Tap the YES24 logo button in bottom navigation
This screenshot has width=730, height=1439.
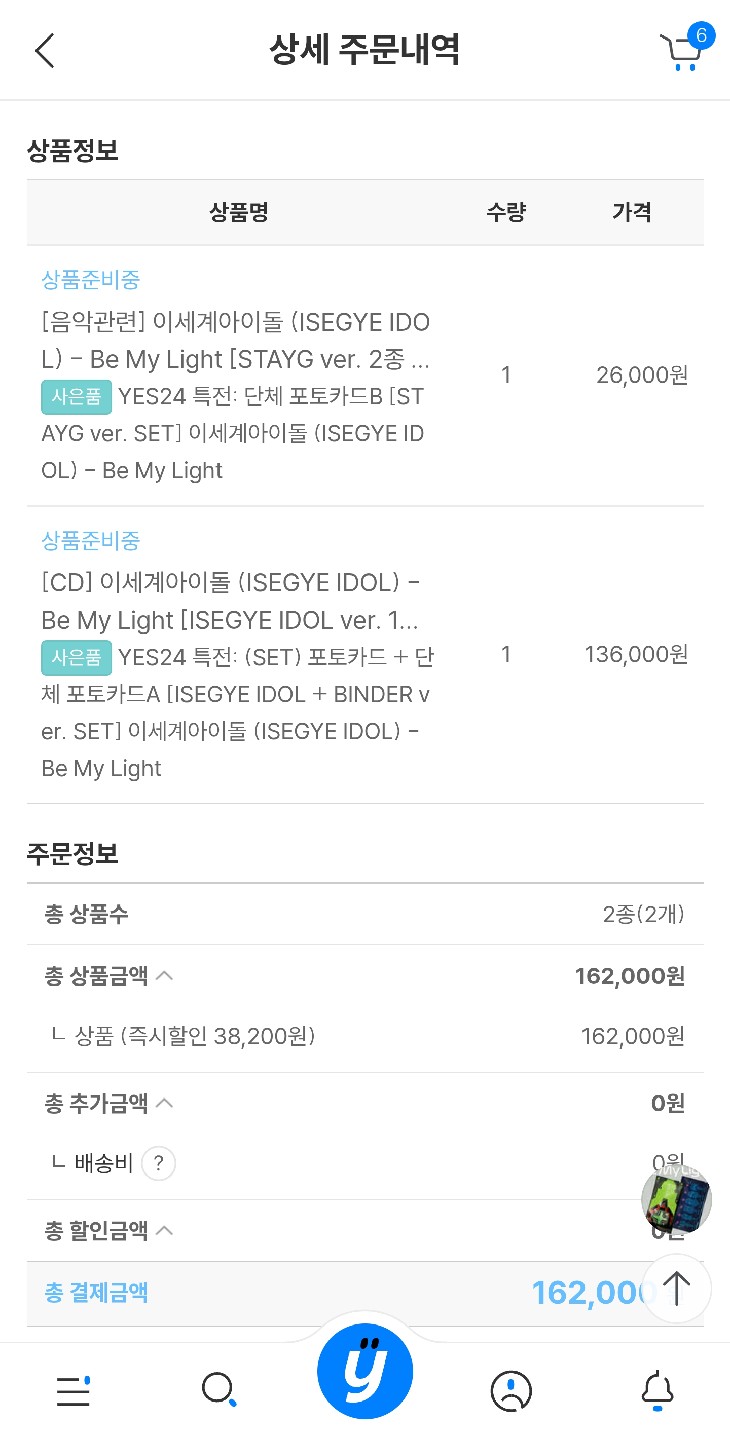click(365, 1372)
